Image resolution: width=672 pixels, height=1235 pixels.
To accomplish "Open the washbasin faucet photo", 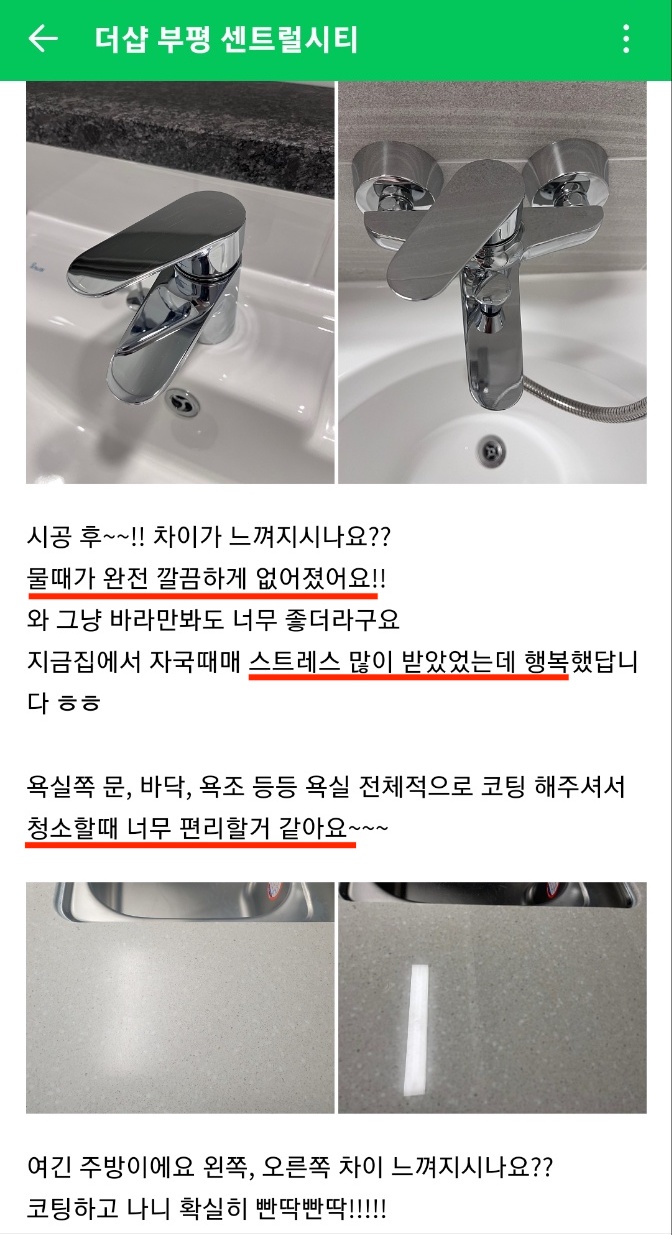I will (180, 283).
